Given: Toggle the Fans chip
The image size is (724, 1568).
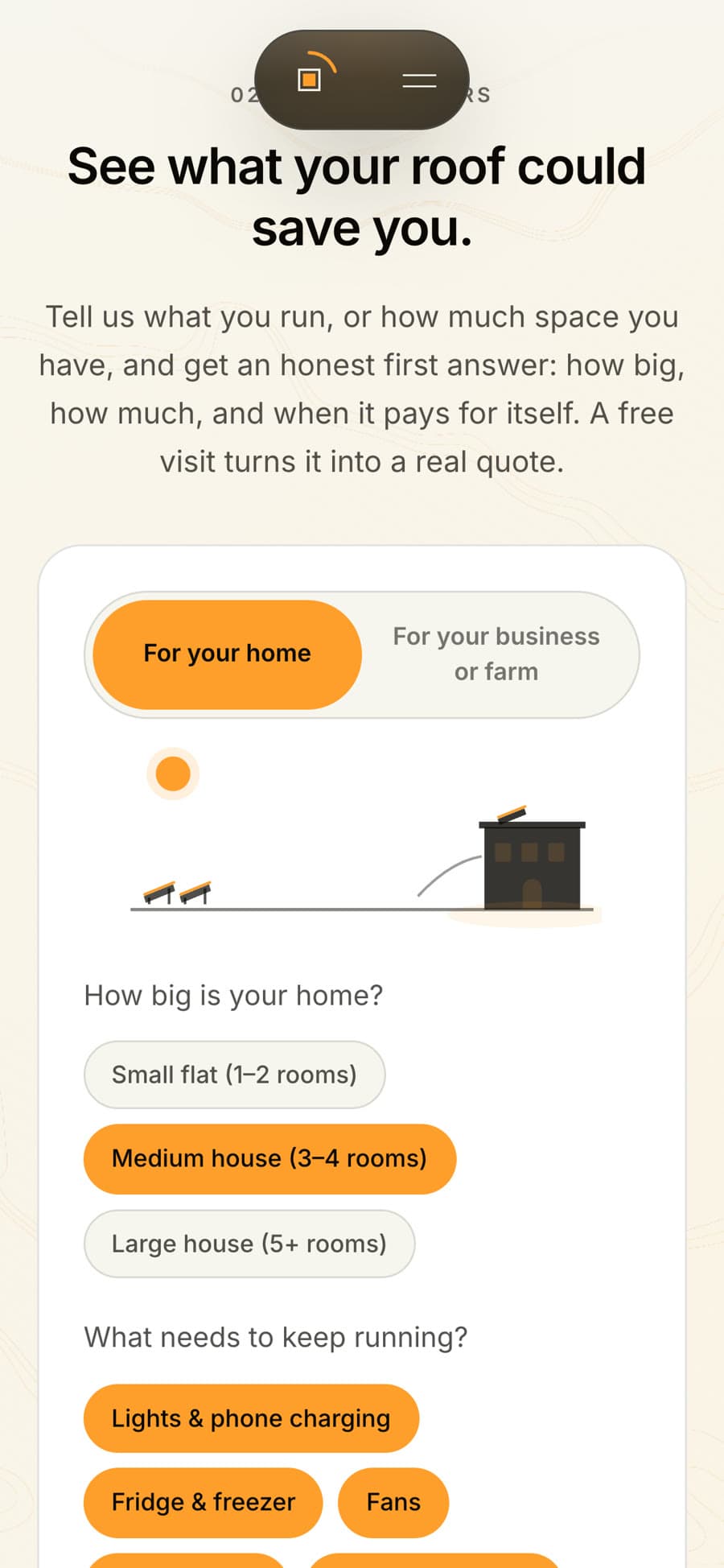Looking at the screenshot, I should [393, 1502].
